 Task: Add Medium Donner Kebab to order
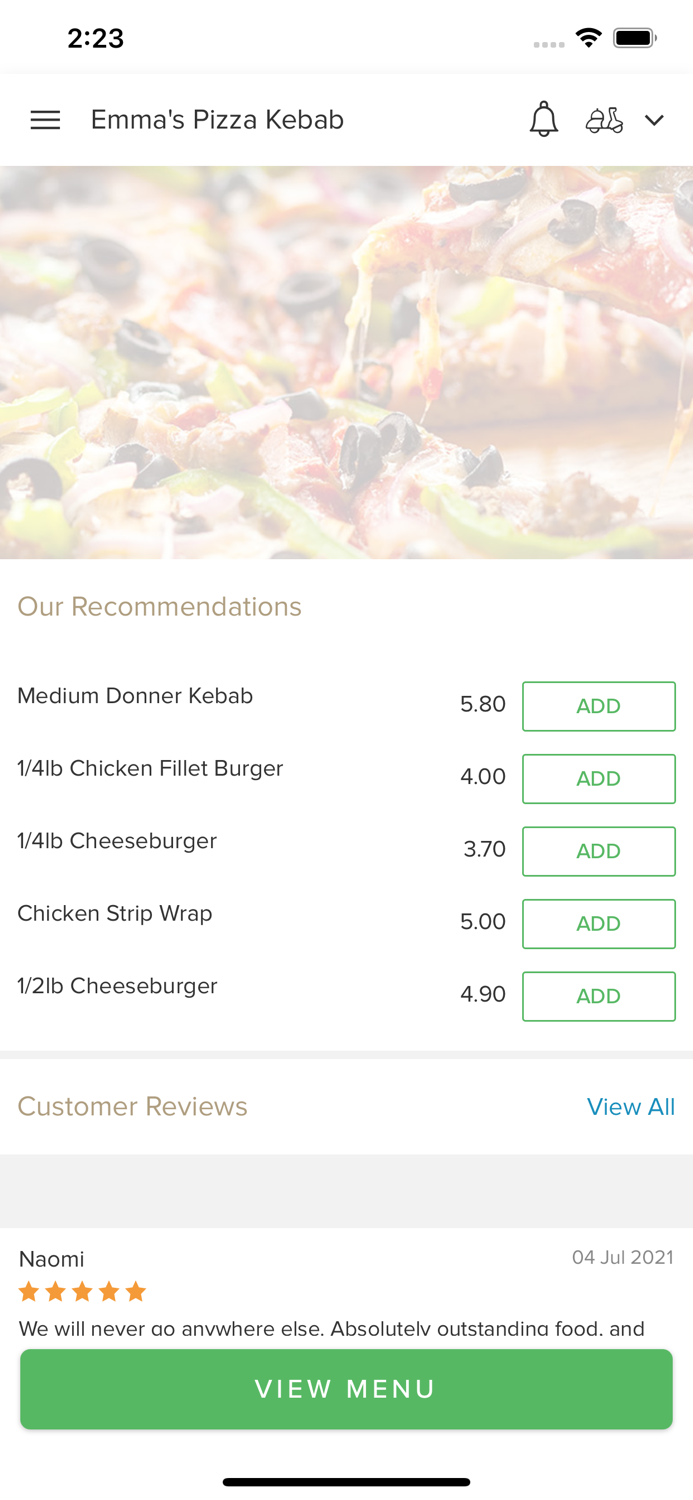click(598, 706)
